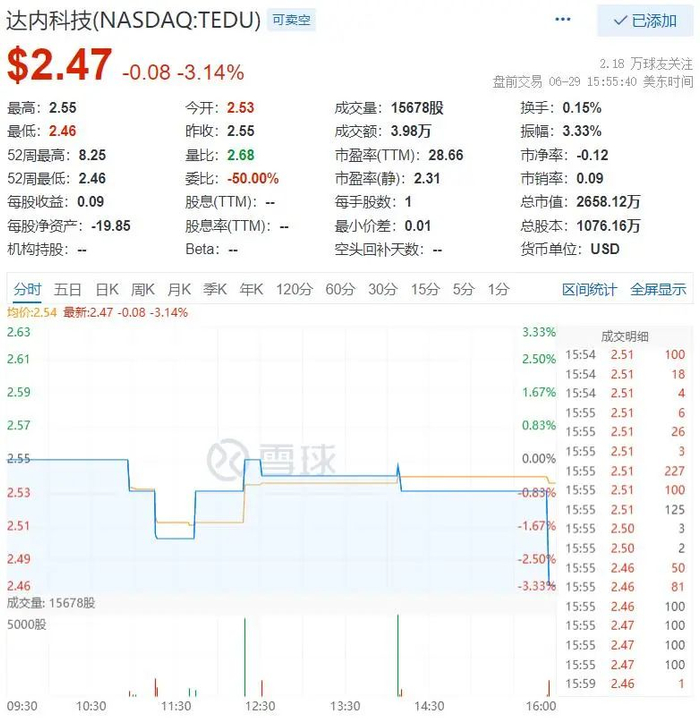
Task: Select the 30分 chart interval
Action: point(382,290)
